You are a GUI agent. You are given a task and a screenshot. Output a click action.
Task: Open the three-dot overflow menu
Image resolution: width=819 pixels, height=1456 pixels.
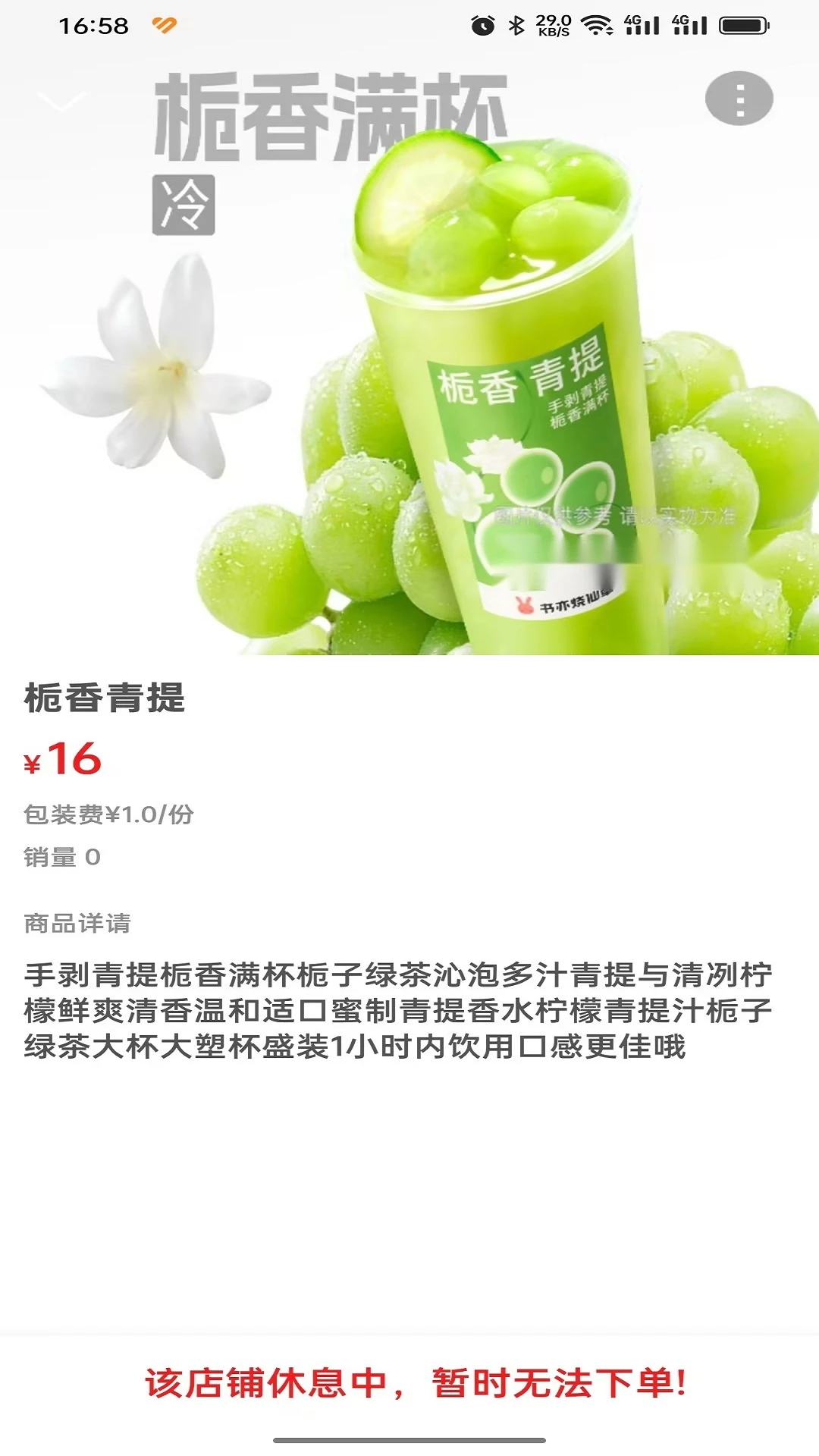point(739,99)
